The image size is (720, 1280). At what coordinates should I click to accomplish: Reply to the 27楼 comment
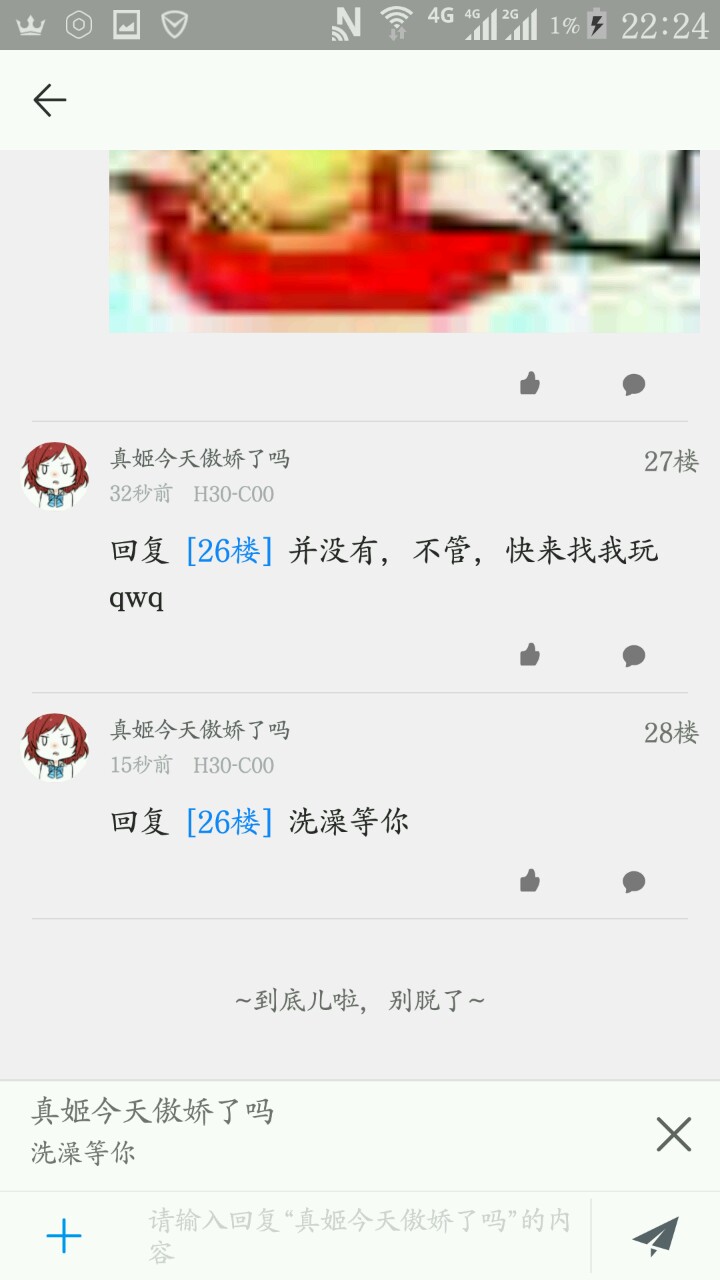(634, 656)
